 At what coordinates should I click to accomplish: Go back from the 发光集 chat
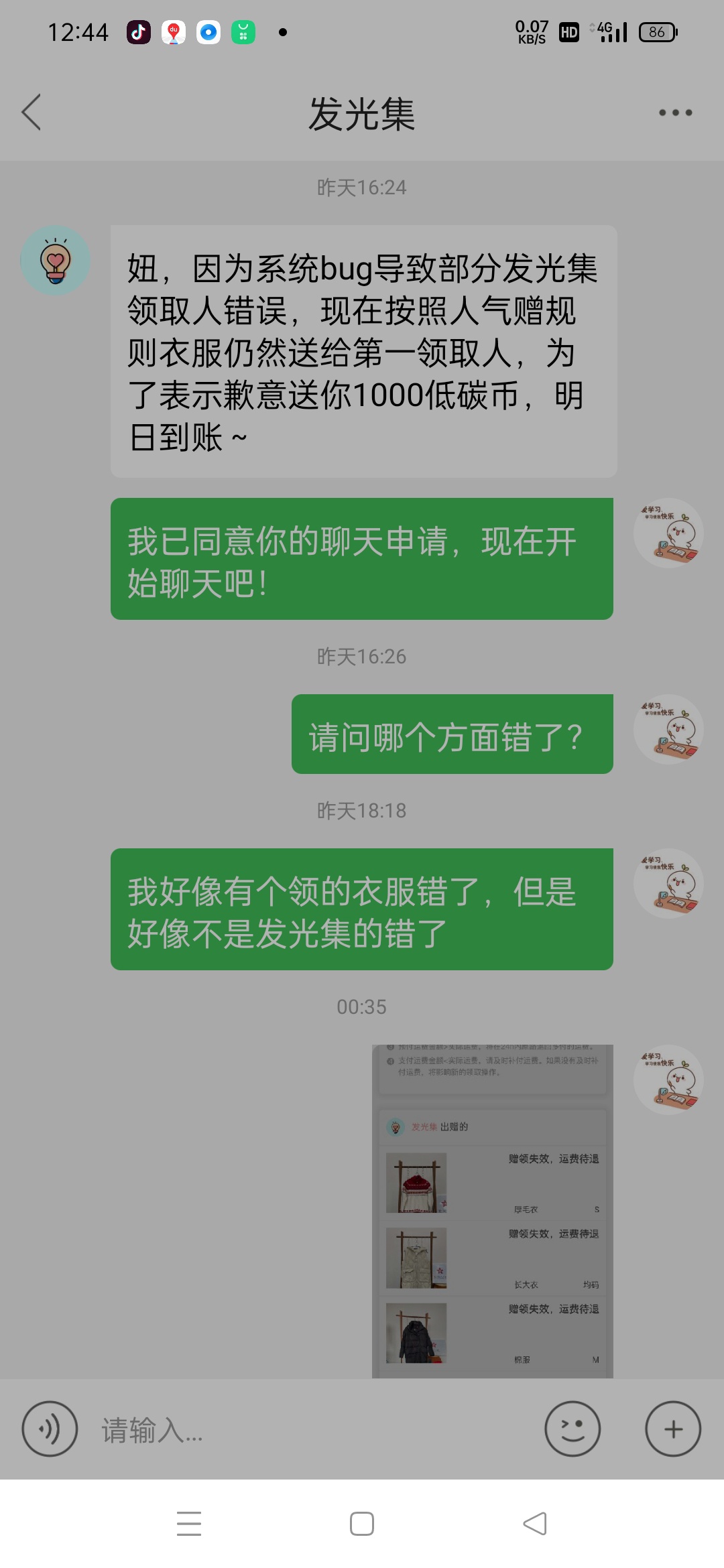(32, 112)
